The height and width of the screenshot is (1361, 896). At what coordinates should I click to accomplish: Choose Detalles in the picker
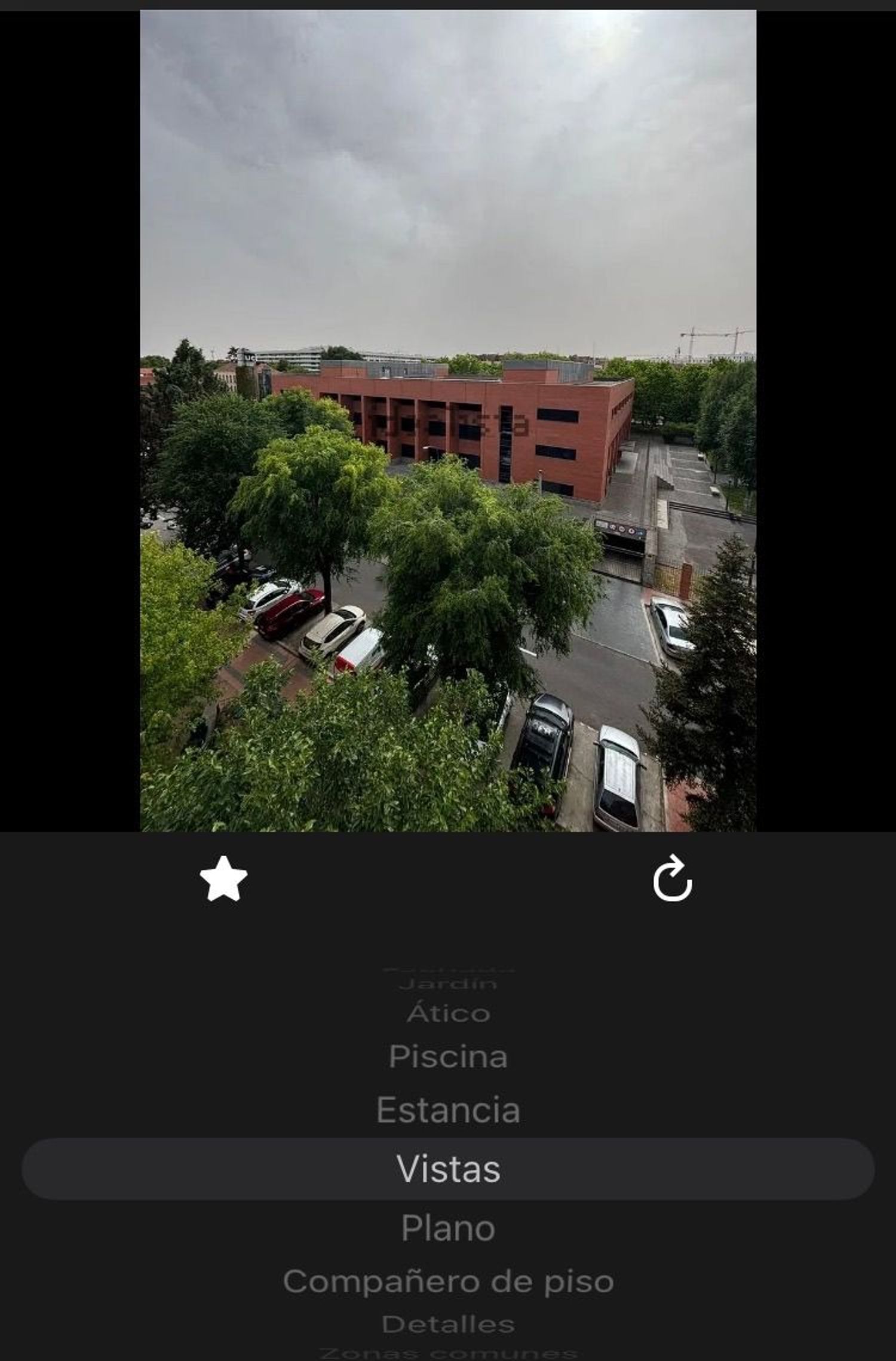(448, 1325)
